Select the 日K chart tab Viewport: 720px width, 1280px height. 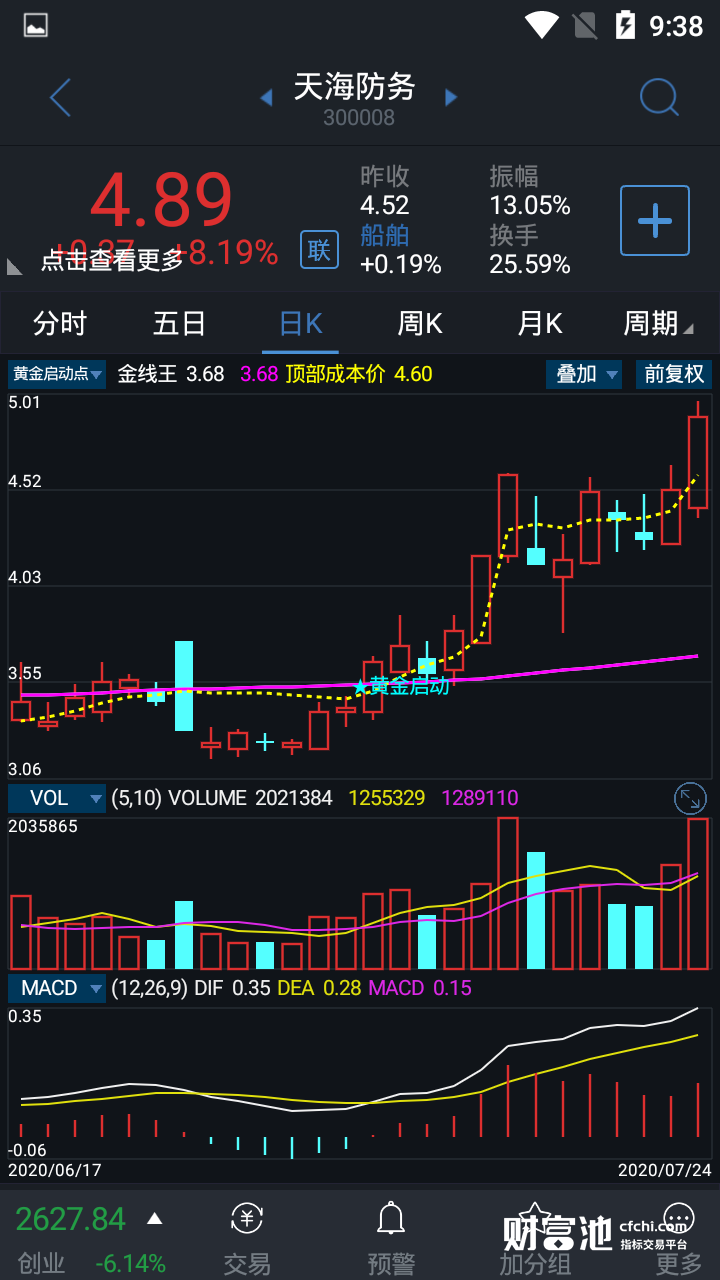pyautogui.click(x=300, y=324)
